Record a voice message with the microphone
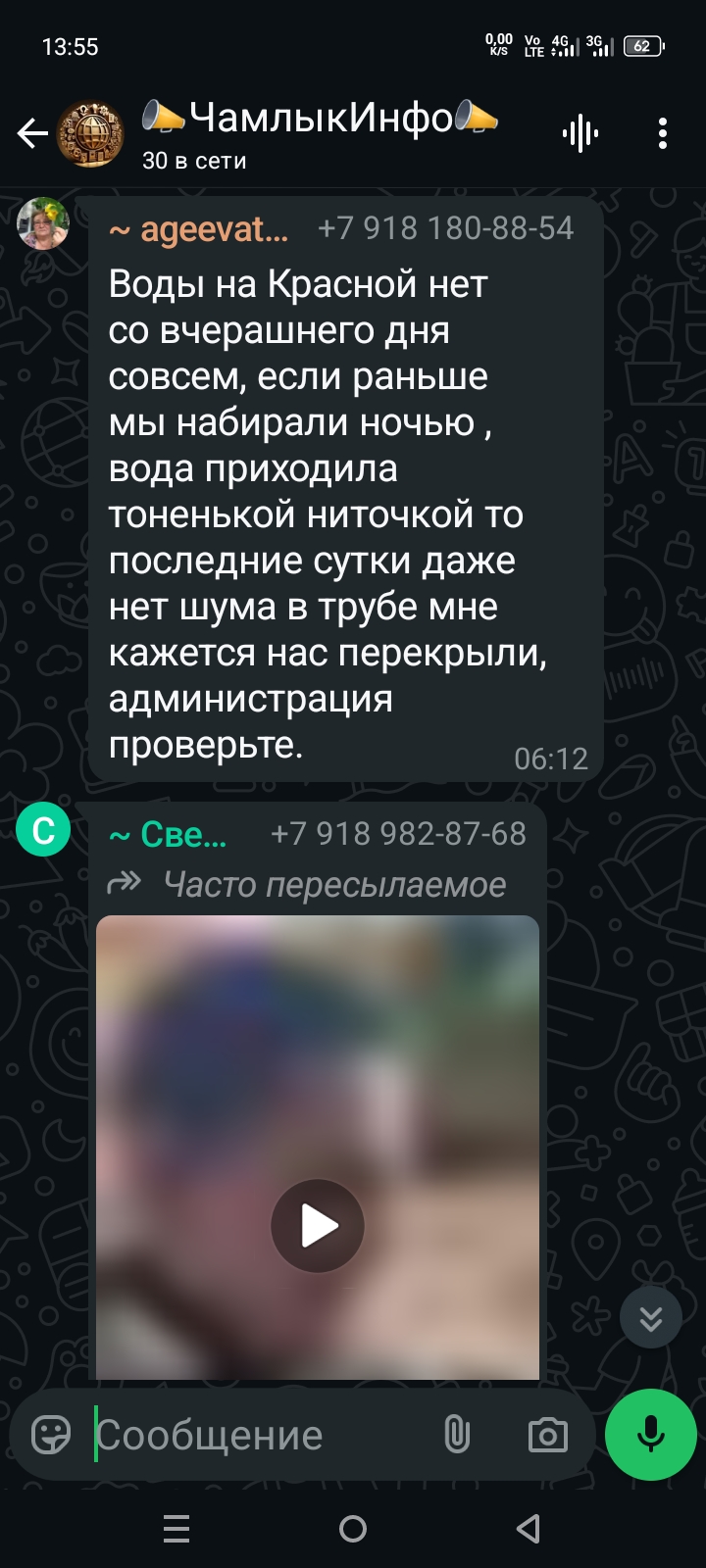Image resolution: width=706 pixels, height=1568 pixels. click(x=651, y=1434)
